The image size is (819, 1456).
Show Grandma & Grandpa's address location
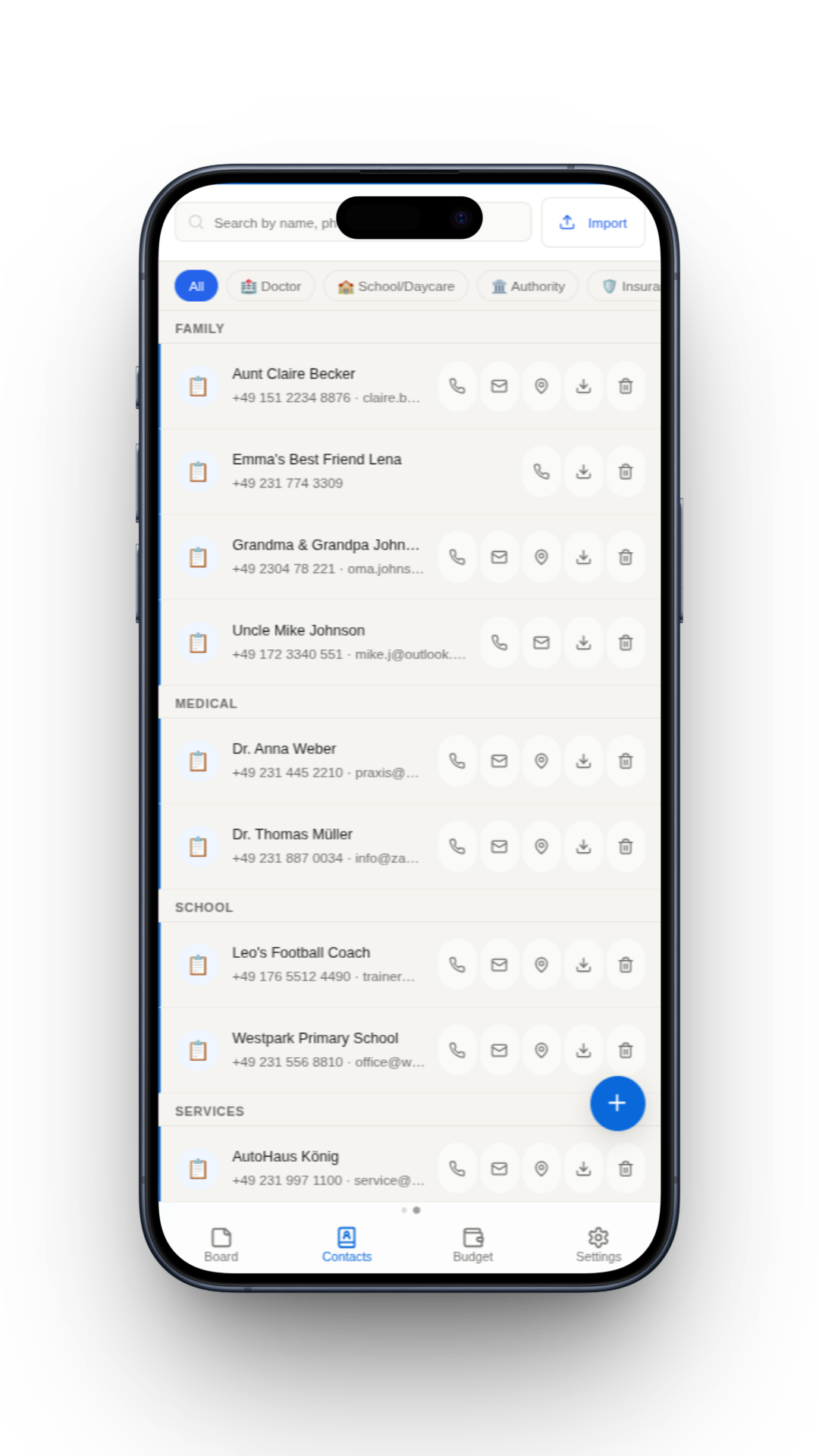[x=541, y=557]
